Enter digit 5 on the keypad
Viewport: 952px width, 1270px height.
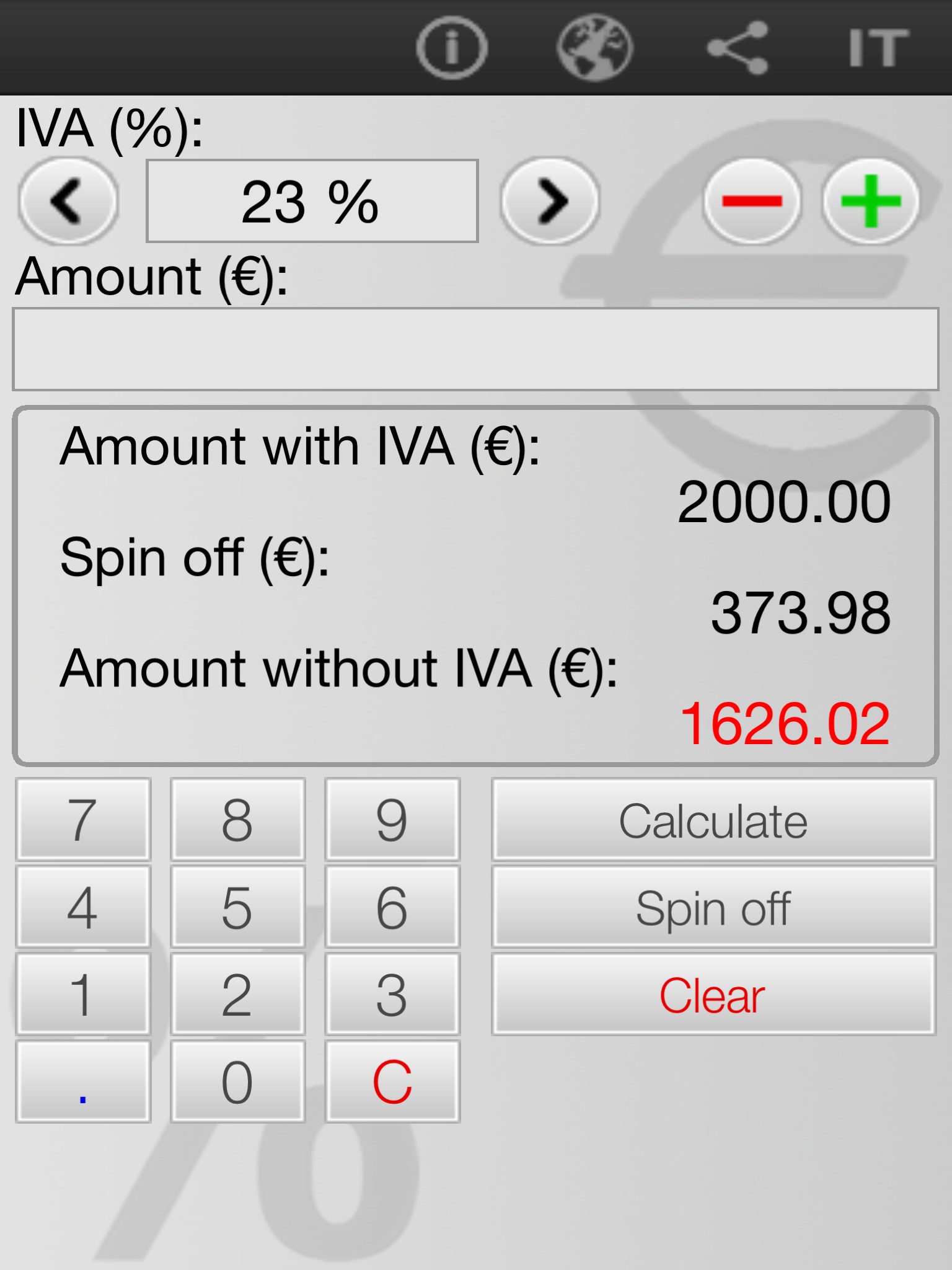coord(237,907)
